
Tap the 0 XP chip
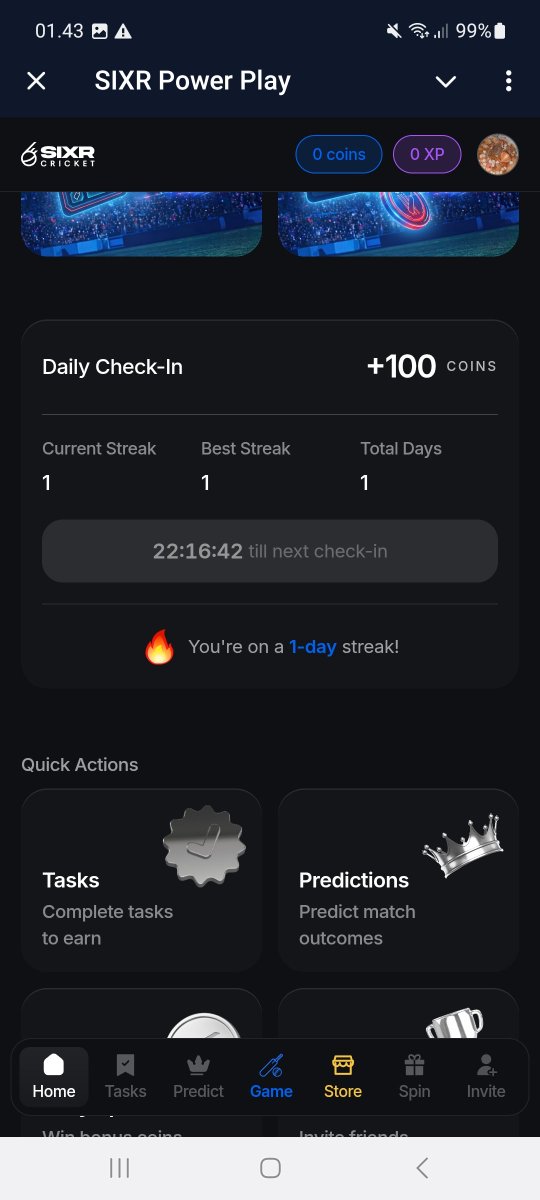click(x=427, y=154)
